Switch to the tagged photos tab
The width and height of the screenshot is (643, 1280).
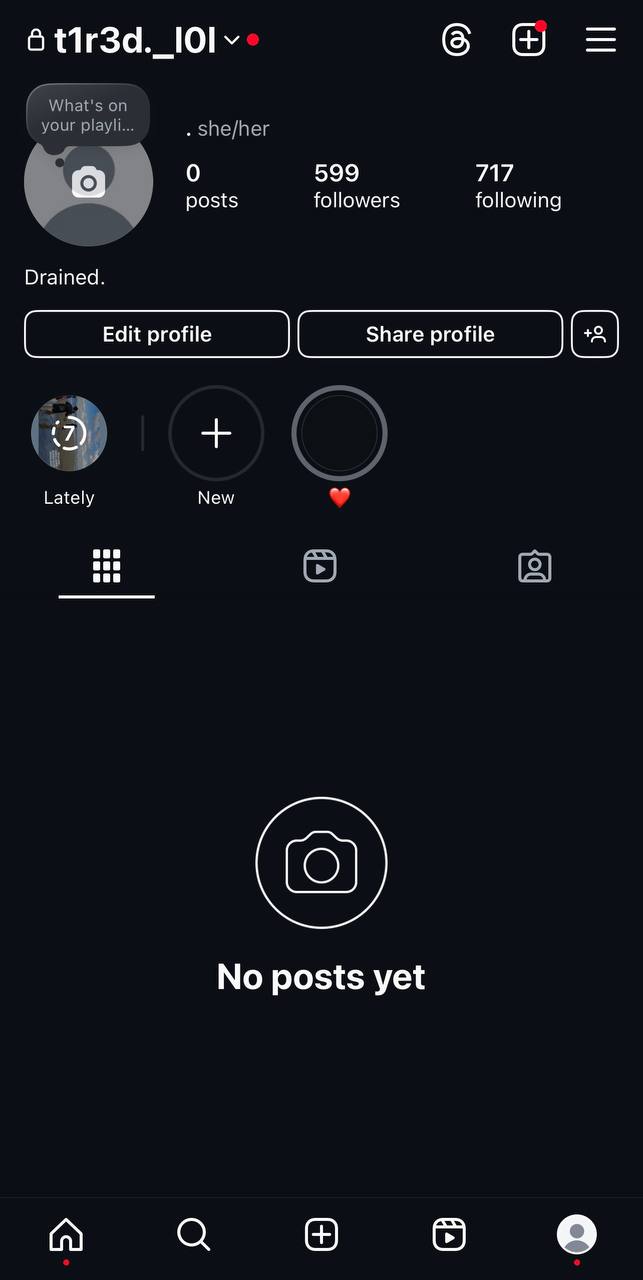click(535, 566)
